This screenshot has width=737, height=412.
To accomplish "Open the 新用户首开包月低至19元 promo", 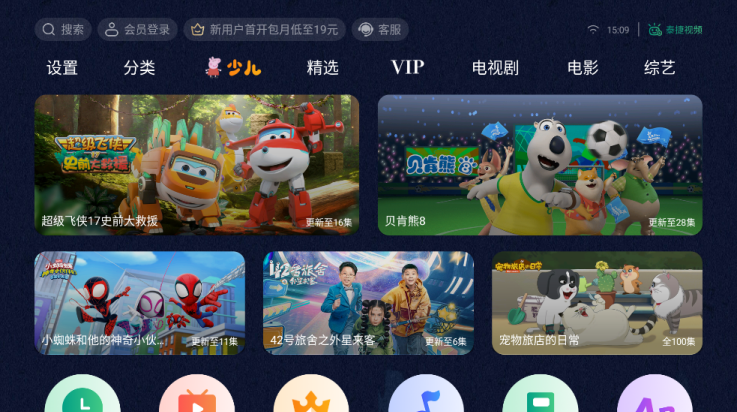I will coord(264,30).
